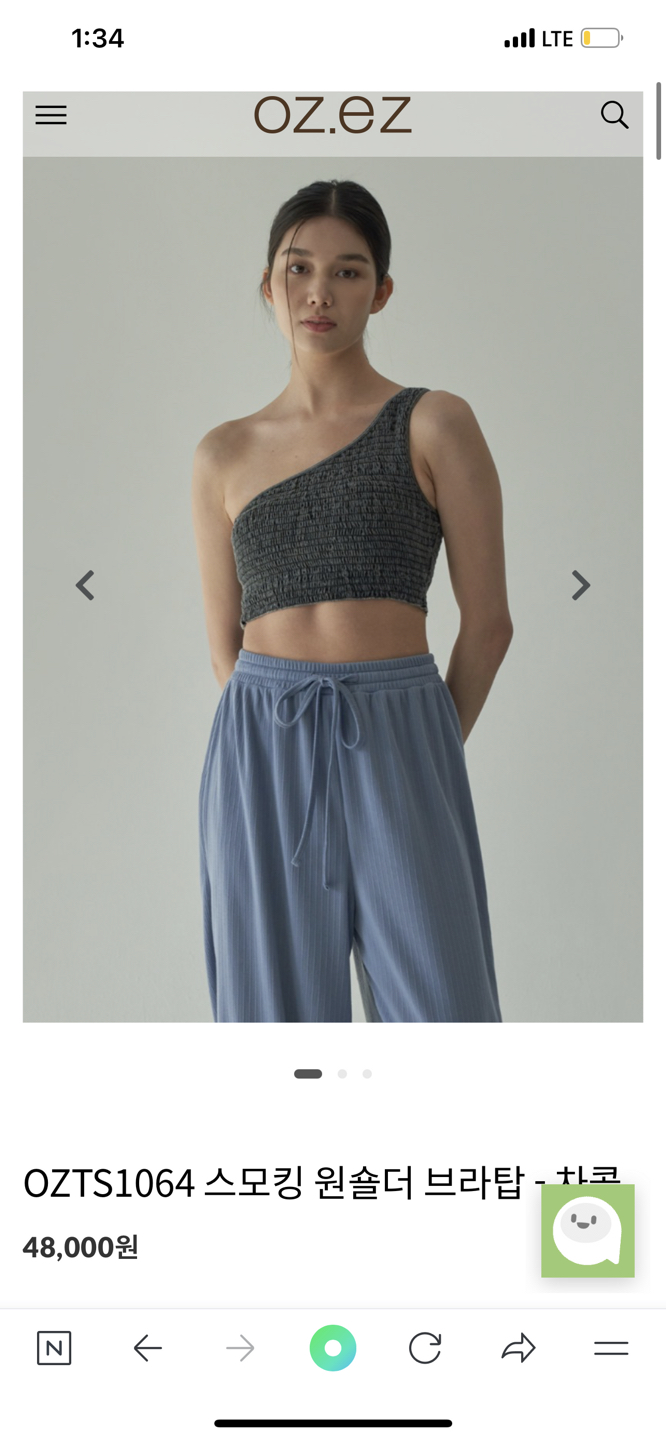
Task: Open the search magnifier icon
Action: point(614,115)
